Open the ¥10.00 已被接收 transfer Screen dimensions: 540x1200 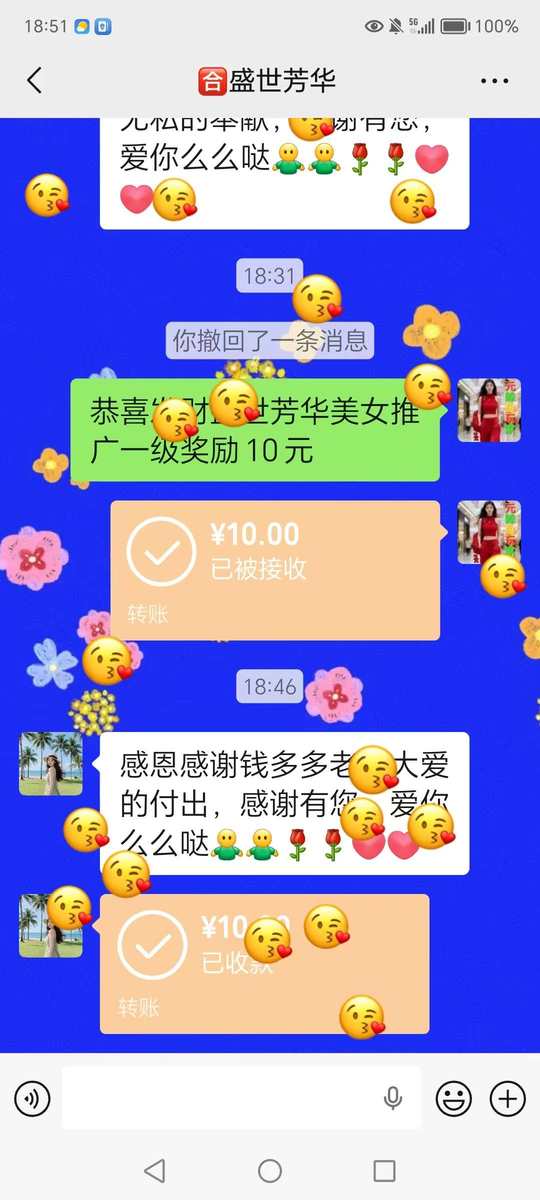tap(275, 570)
